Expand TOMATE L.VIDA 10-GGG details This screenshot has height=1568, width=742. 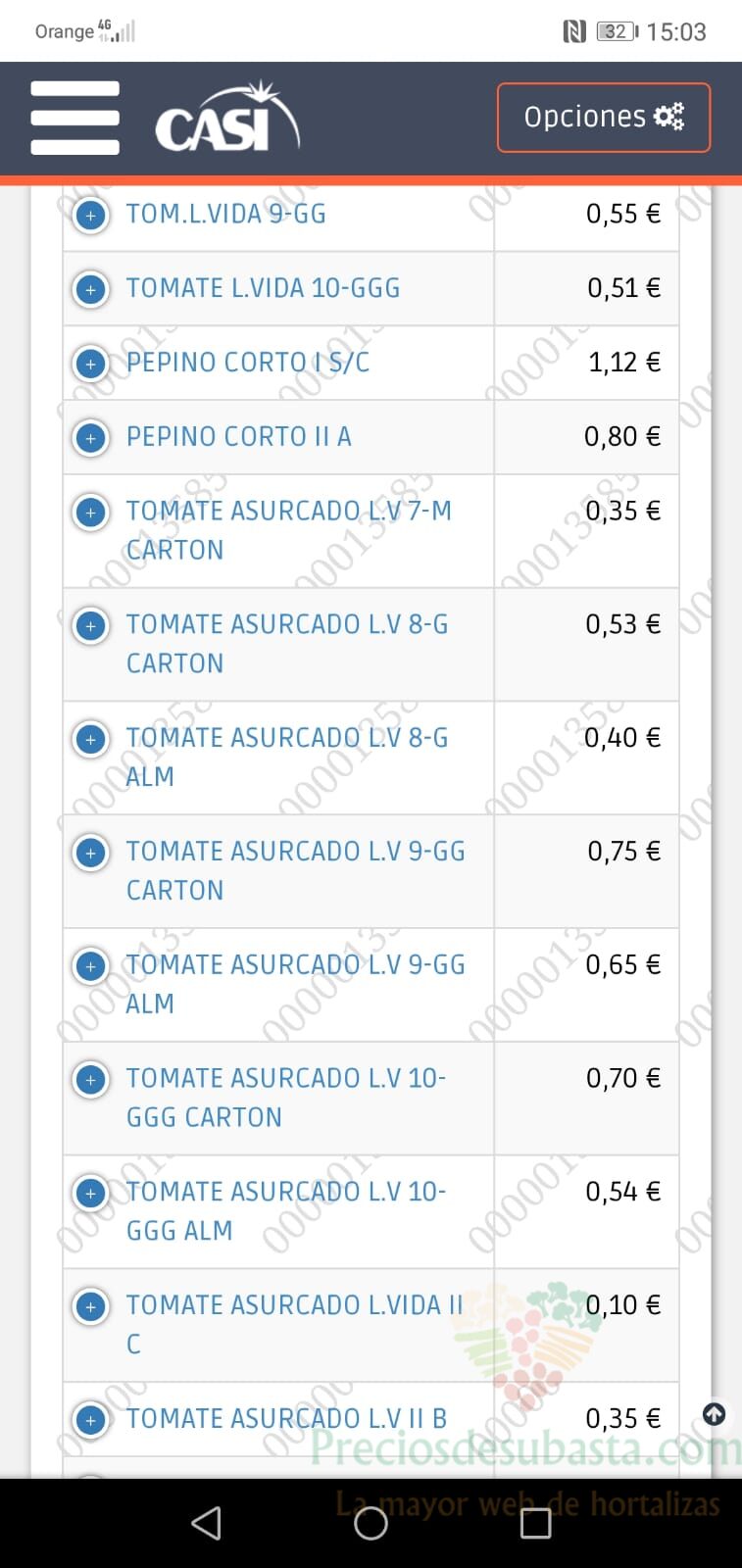tap(91, 289)
